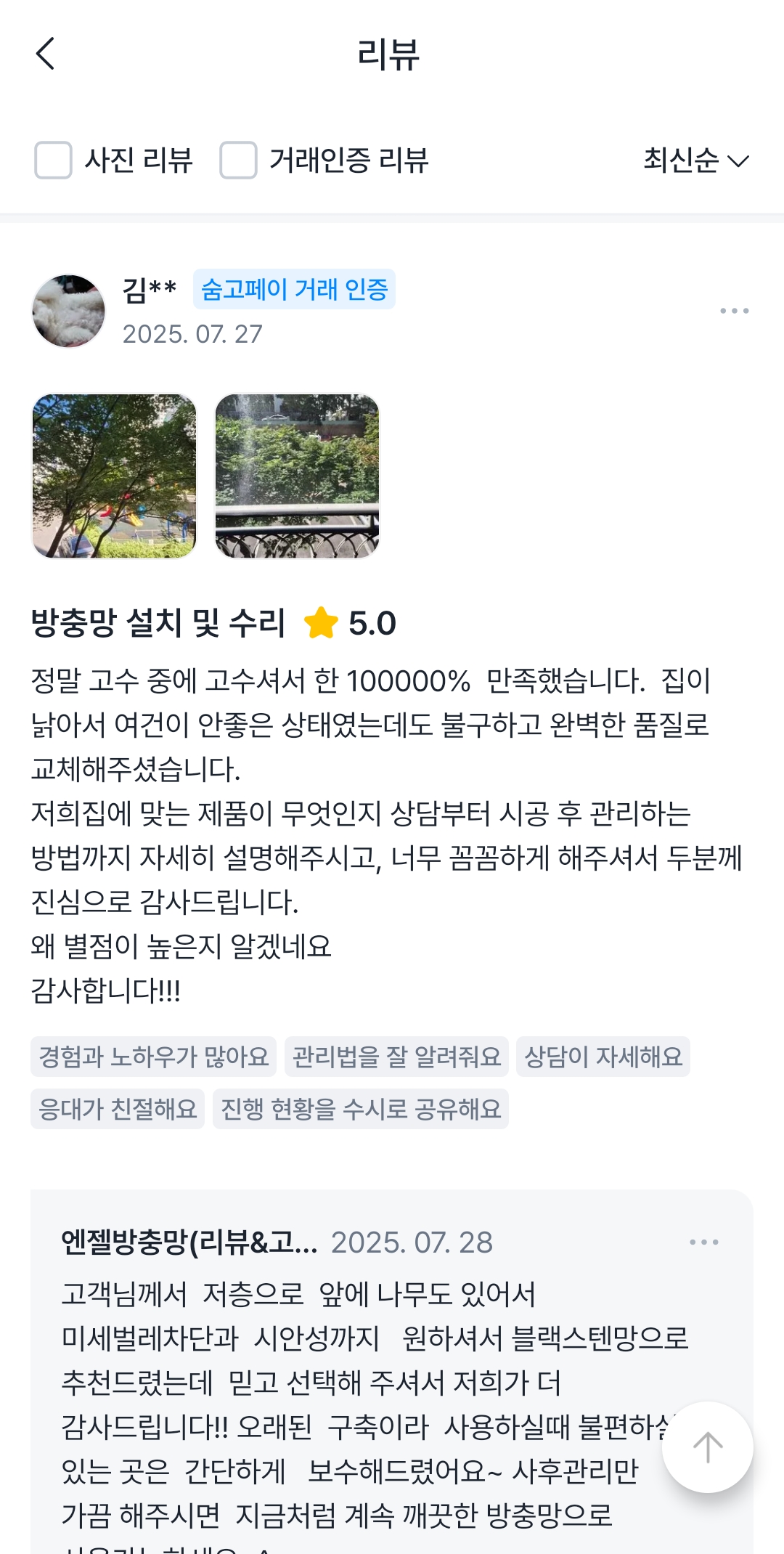784x1554 pixels.
Task: Open more options on 엔젤방충망 reply
Action: pyautogui.click(x=703, y=1242)
